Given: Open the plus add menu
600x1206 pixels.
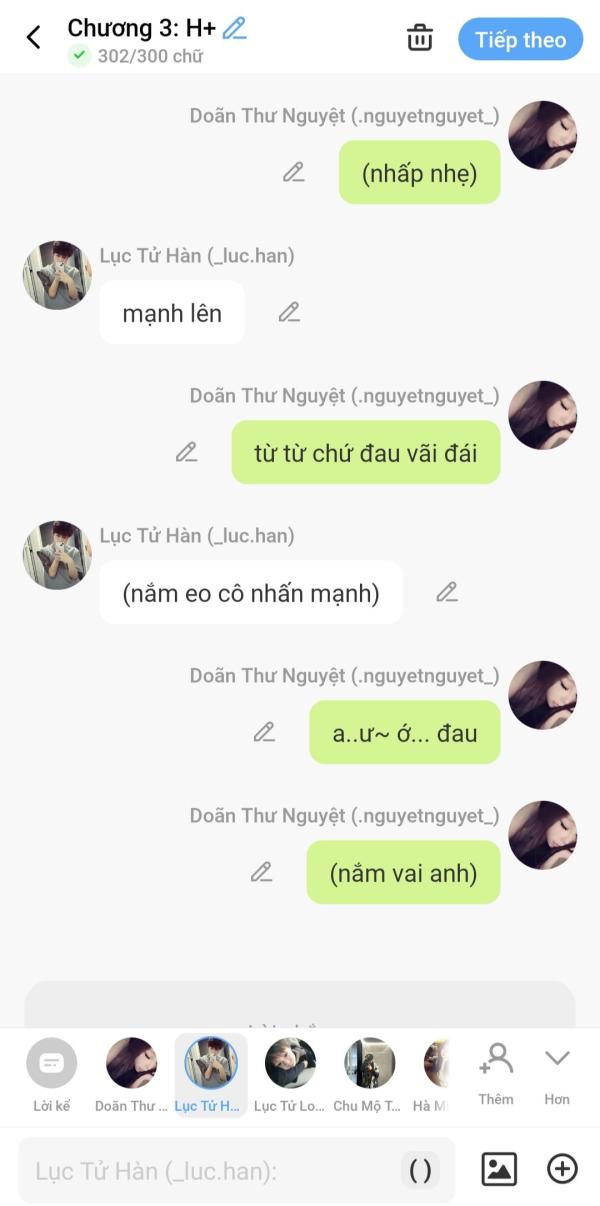Looking at the screenshot, I should (x=562, y=1169).
